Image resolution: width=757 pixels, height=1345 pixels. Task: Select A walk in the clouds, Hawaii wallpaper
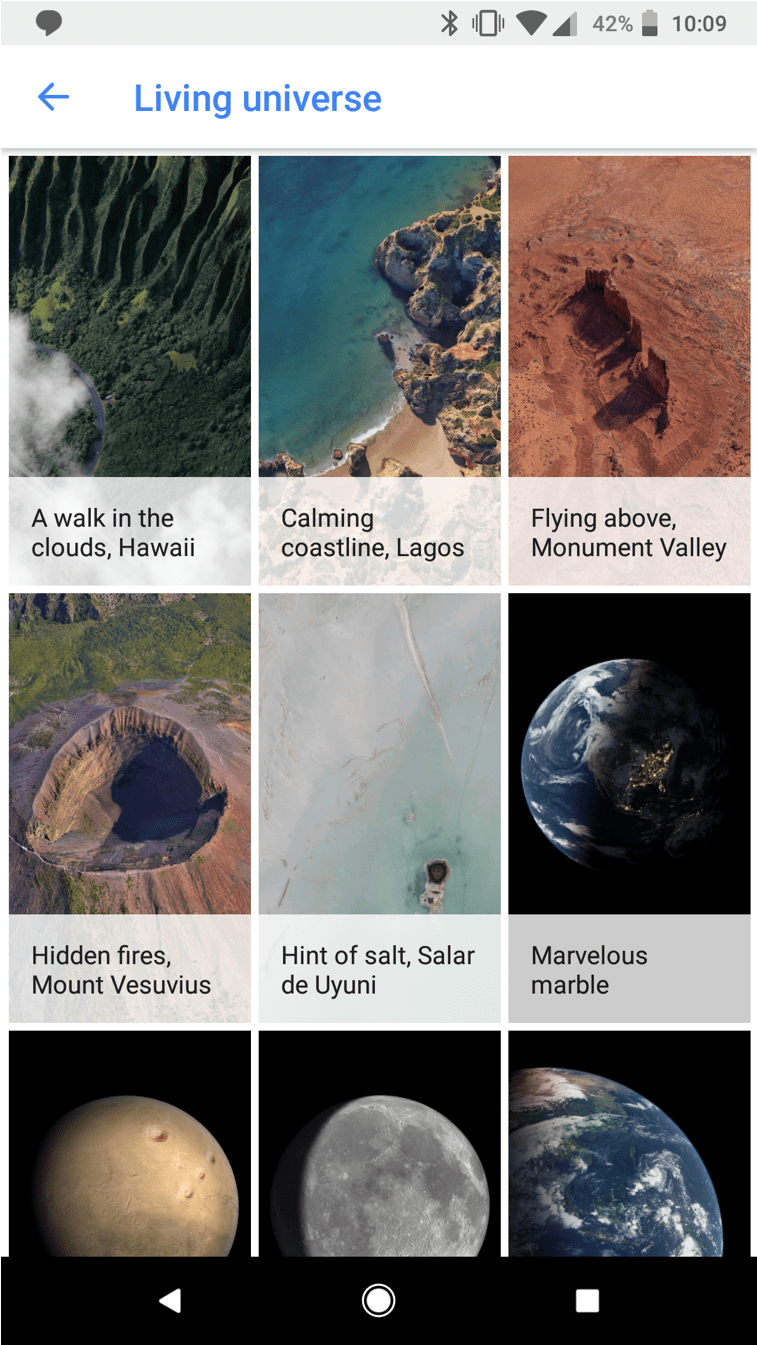130,370
